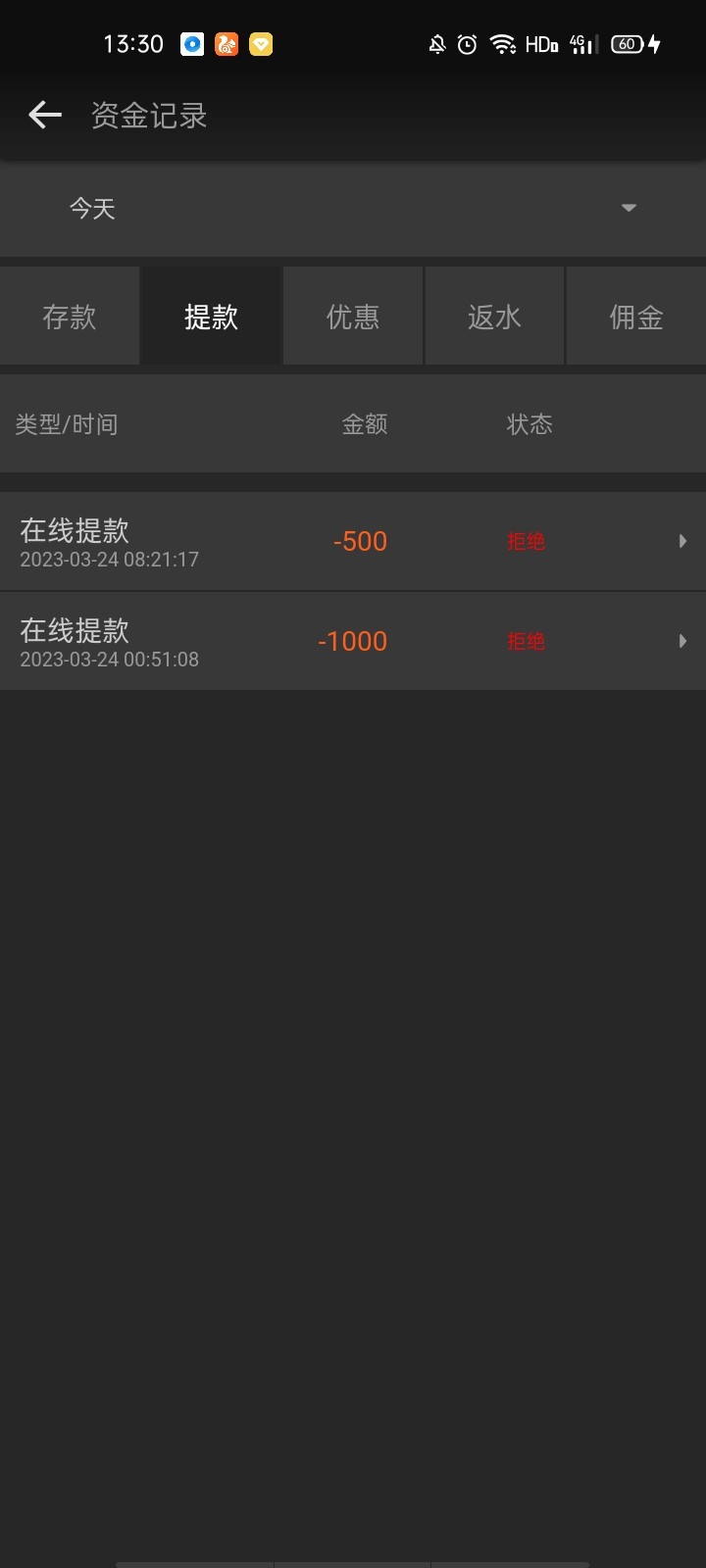Select the 提款 tab
Screen dimensions: 706x1568
click(x=211, y=315)
